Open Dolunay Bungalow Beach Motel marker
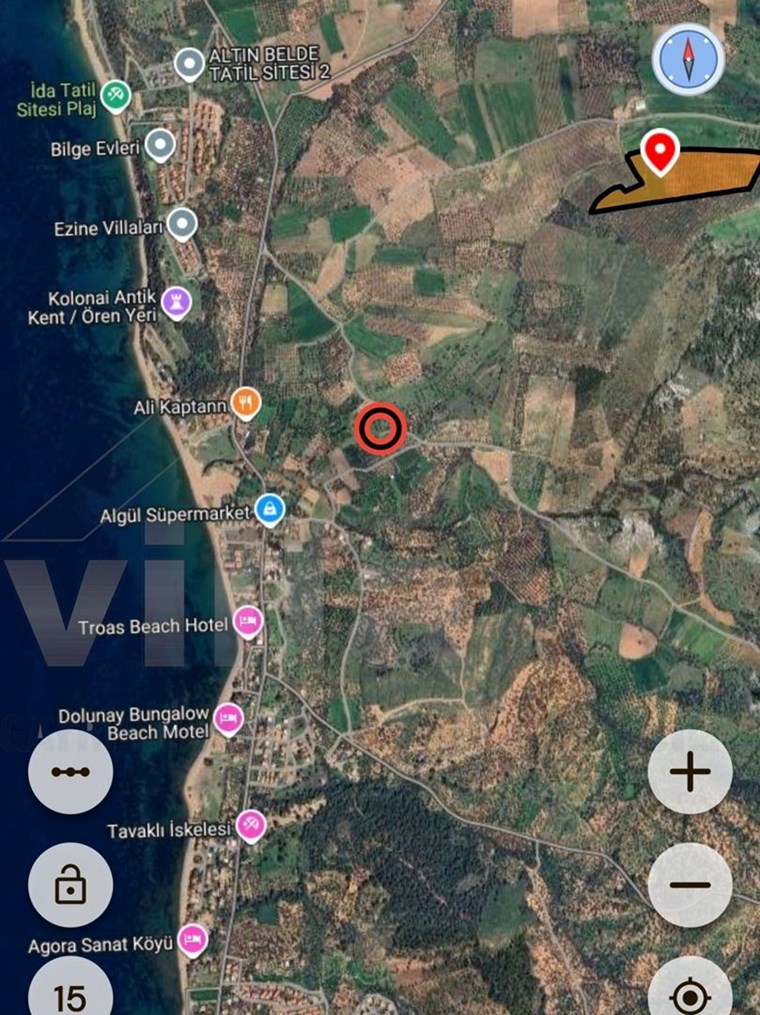 pyautogui.click(x=229, y=719)
